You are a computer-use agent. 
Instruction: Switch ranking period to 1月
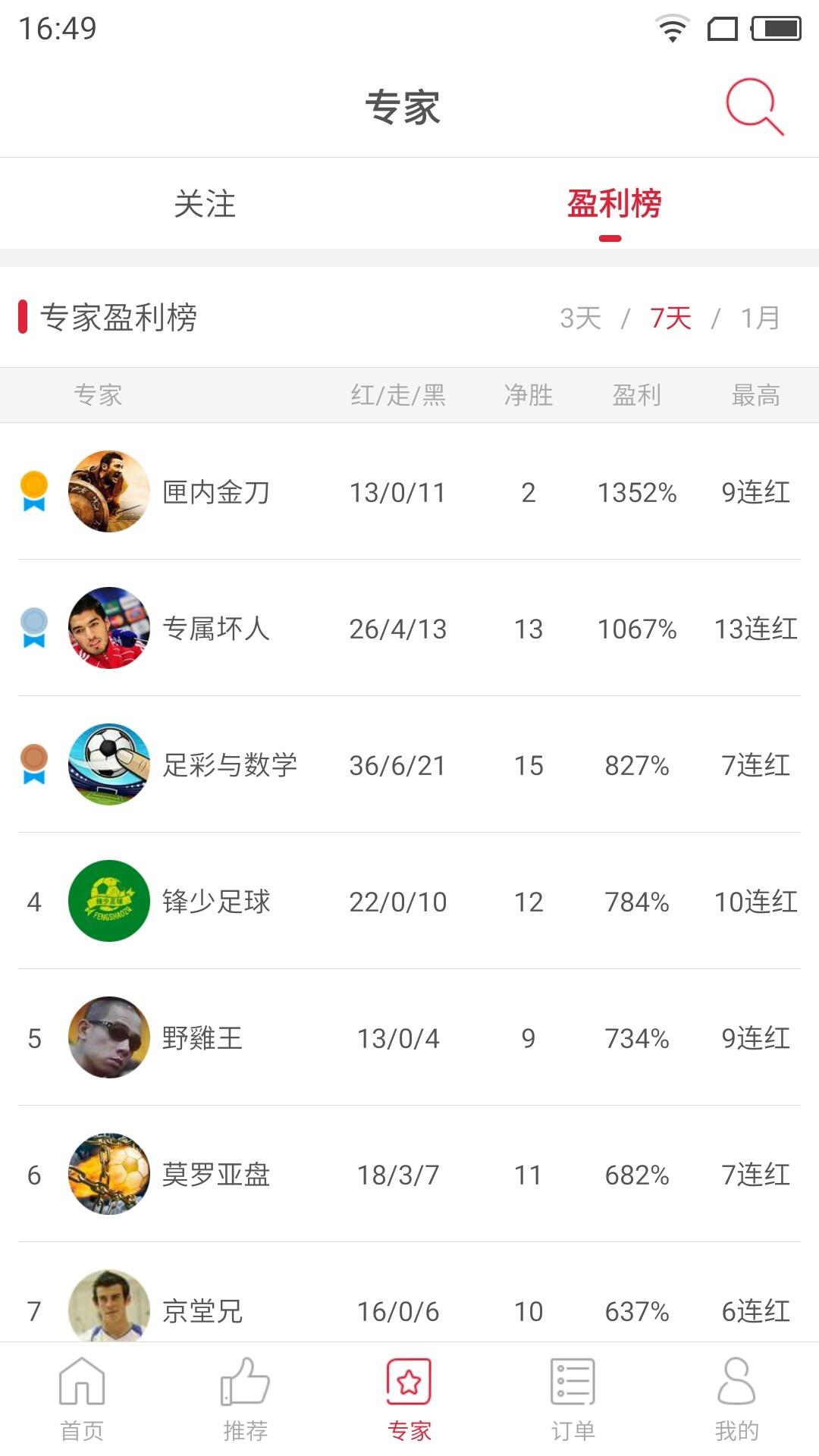coord(760,318)
